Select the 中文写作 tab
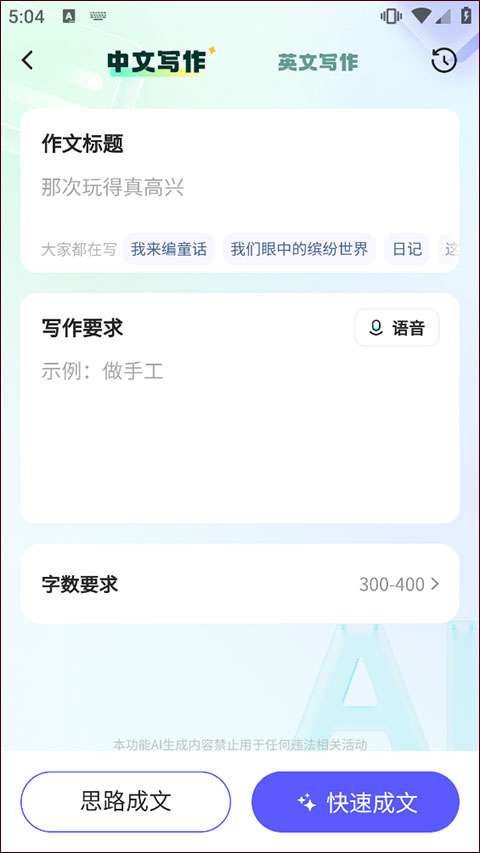This screenshot has width=480, height=853. [157, 62]
